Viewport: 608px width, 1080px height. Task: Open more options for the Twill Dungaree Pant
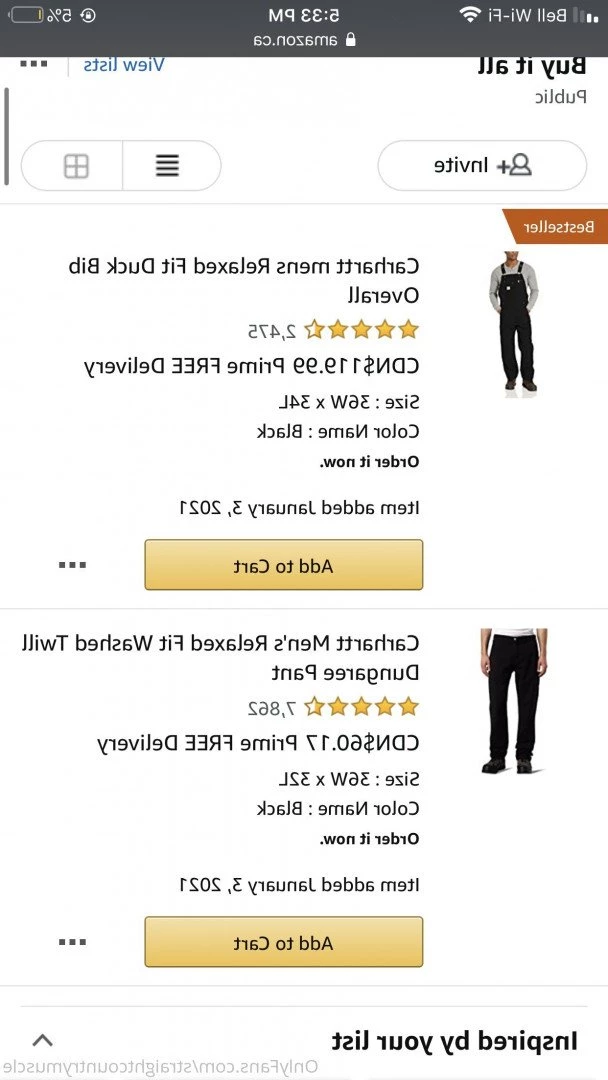[71, 942]
